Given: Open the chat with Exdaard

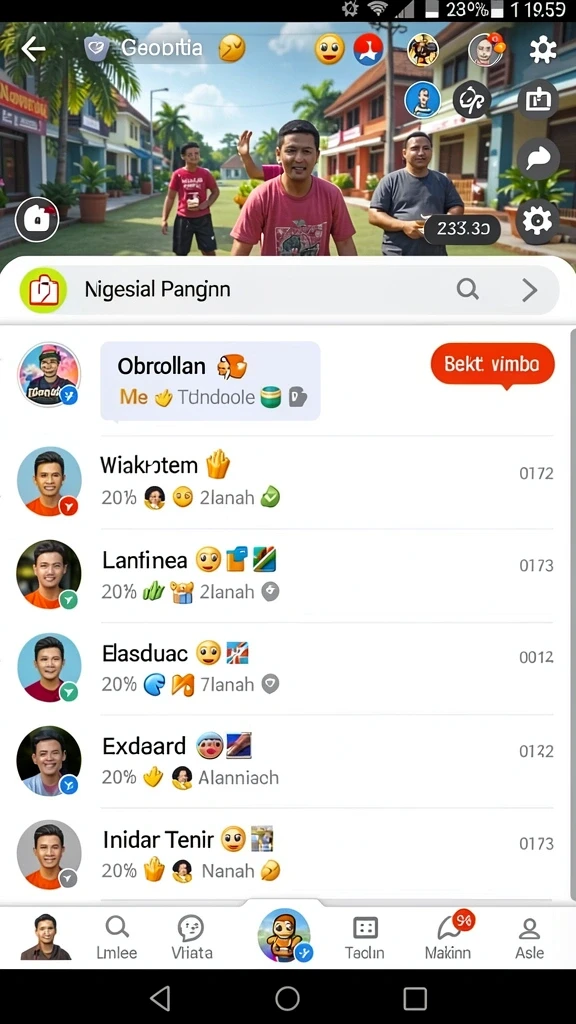Looking at the screenshot, I should (x=287, y=761).
